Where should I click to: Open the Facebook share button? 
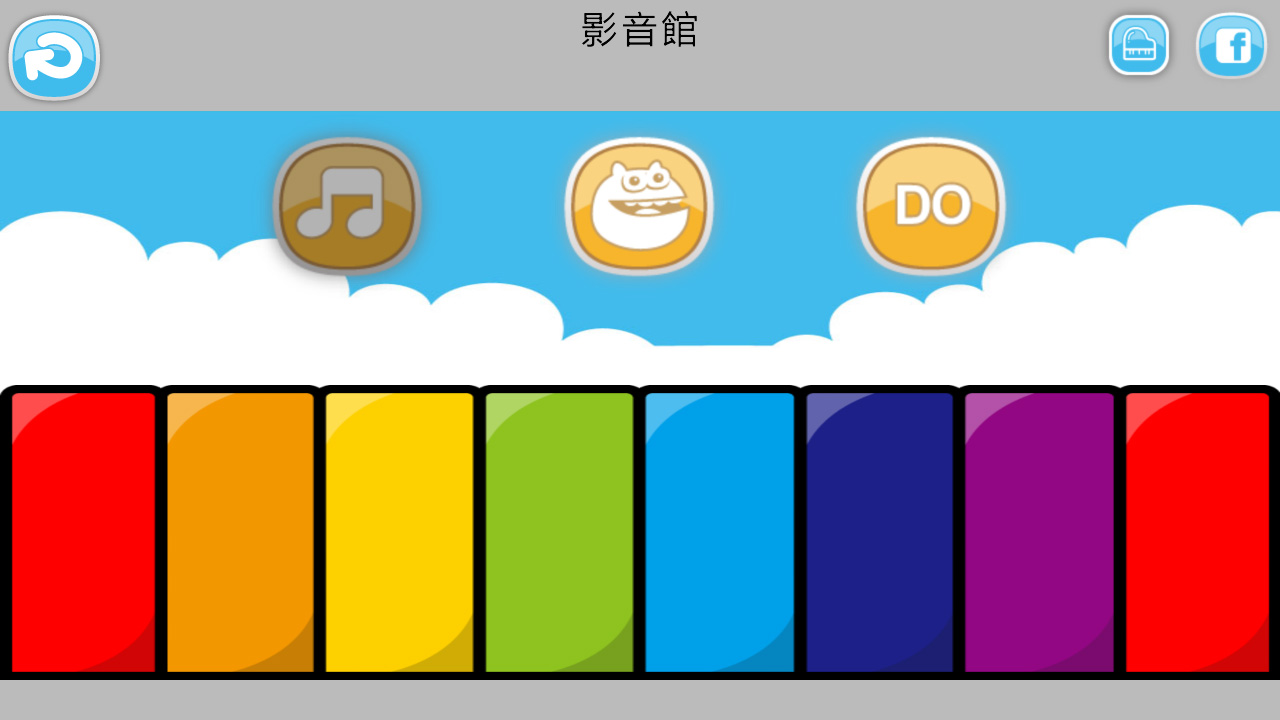coord(1231,45)
